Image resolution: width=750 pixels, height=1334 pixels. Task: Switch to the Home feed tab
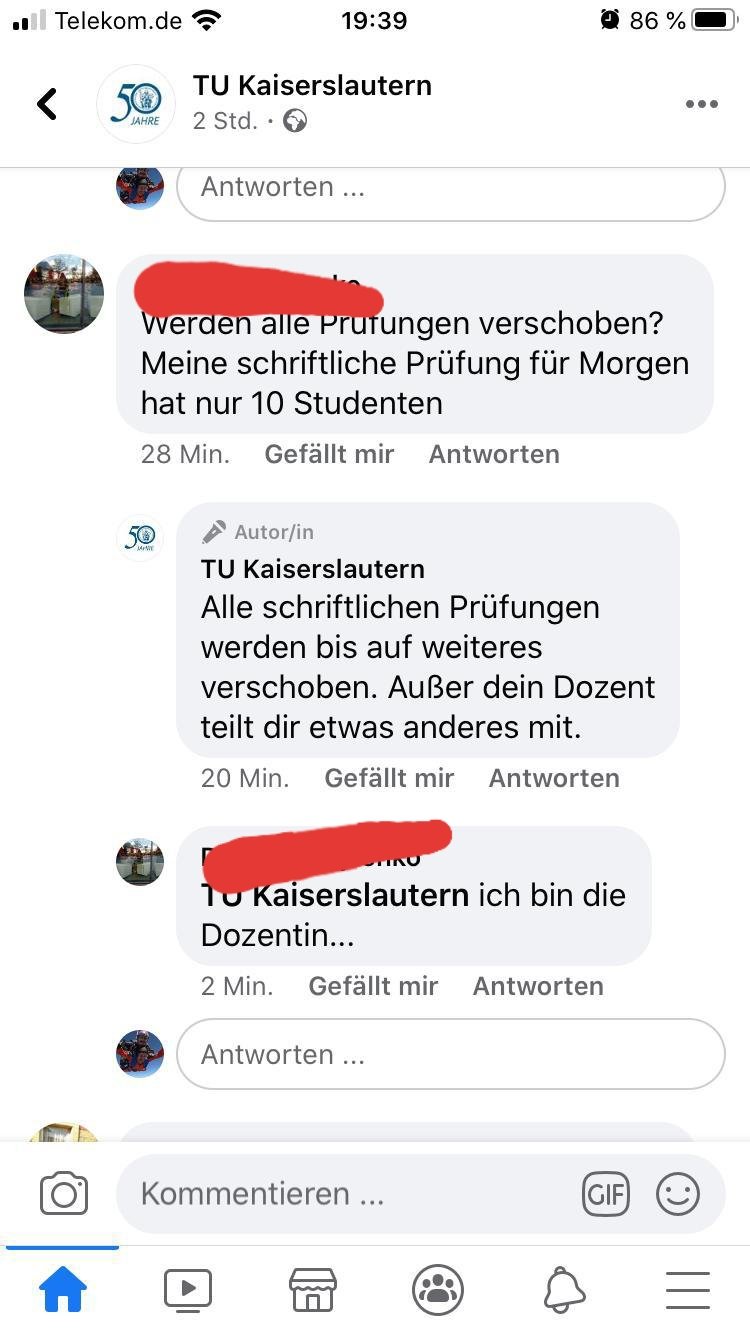[62, 1290]
